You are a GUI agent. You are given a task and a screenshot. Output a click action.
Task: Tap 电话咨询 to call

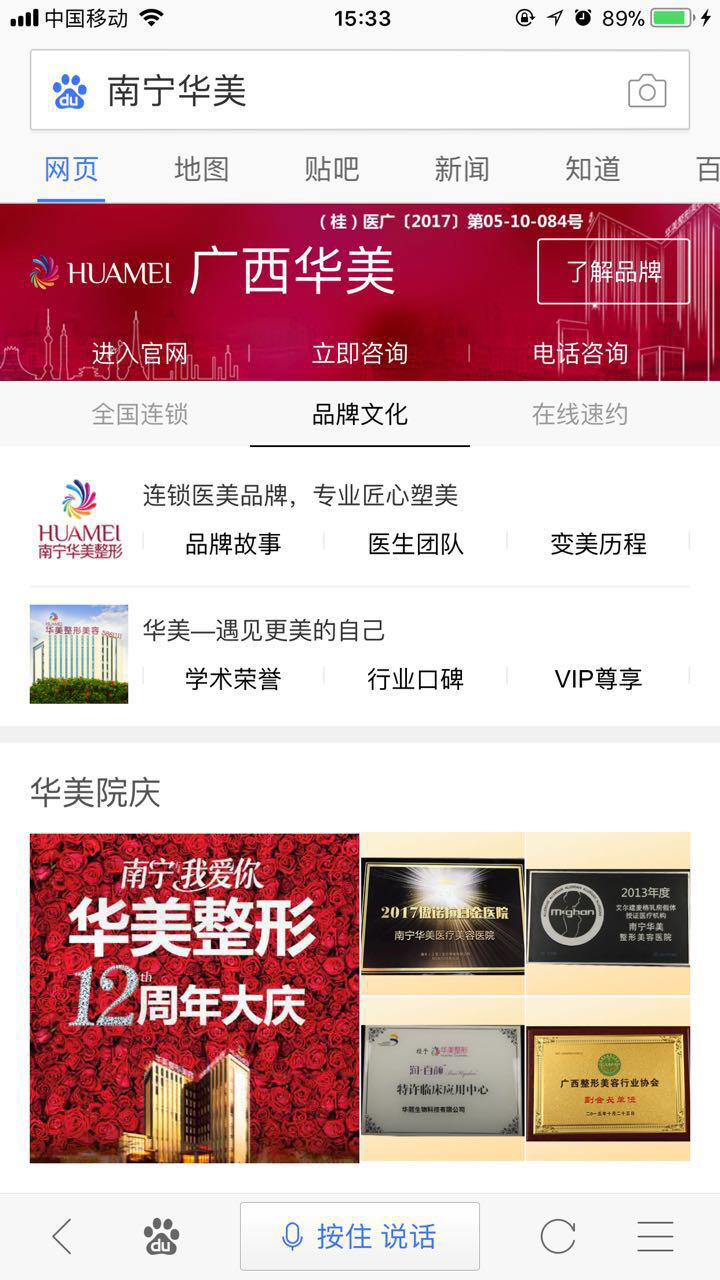pos(580,353)
